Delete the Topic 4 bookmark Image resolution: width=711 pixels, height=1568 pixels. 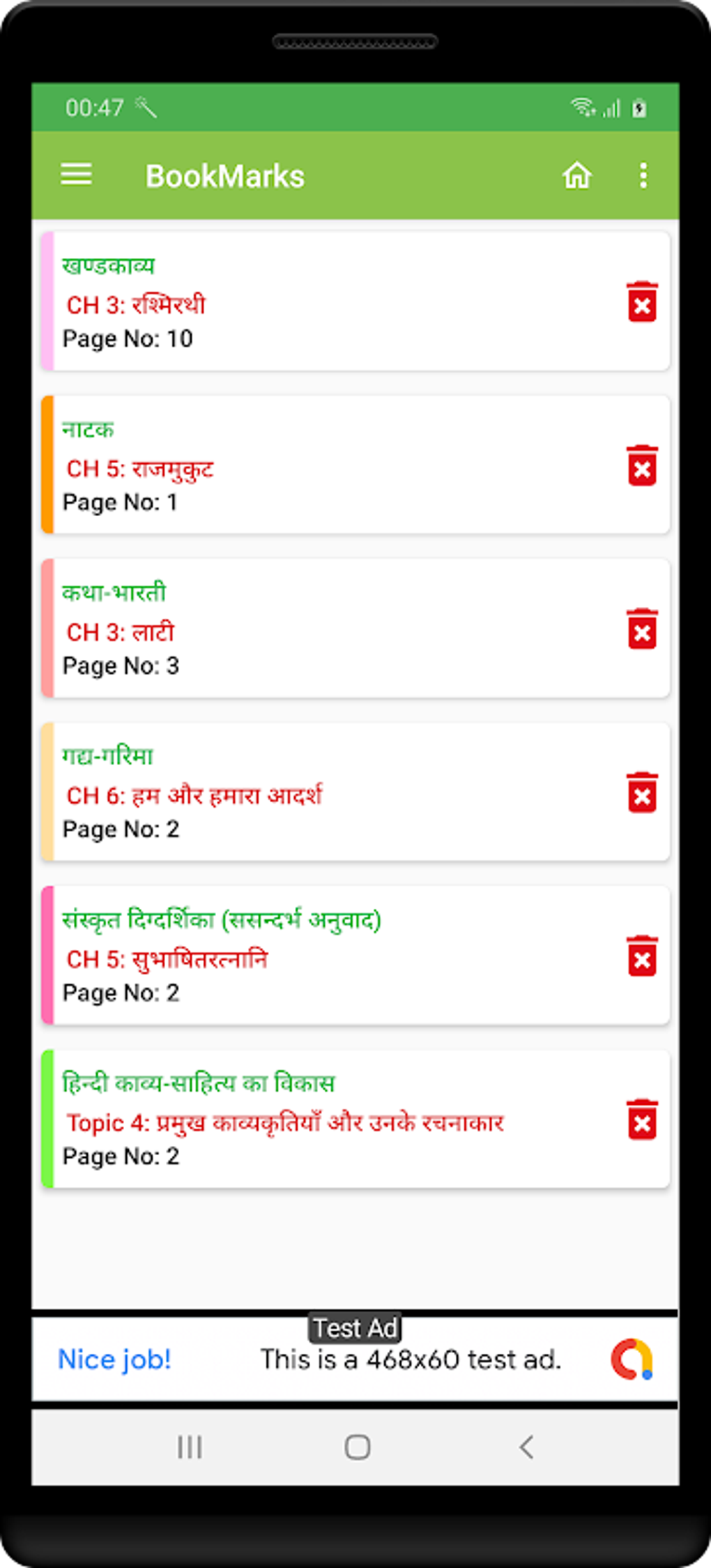click(x=642, y=1120)
